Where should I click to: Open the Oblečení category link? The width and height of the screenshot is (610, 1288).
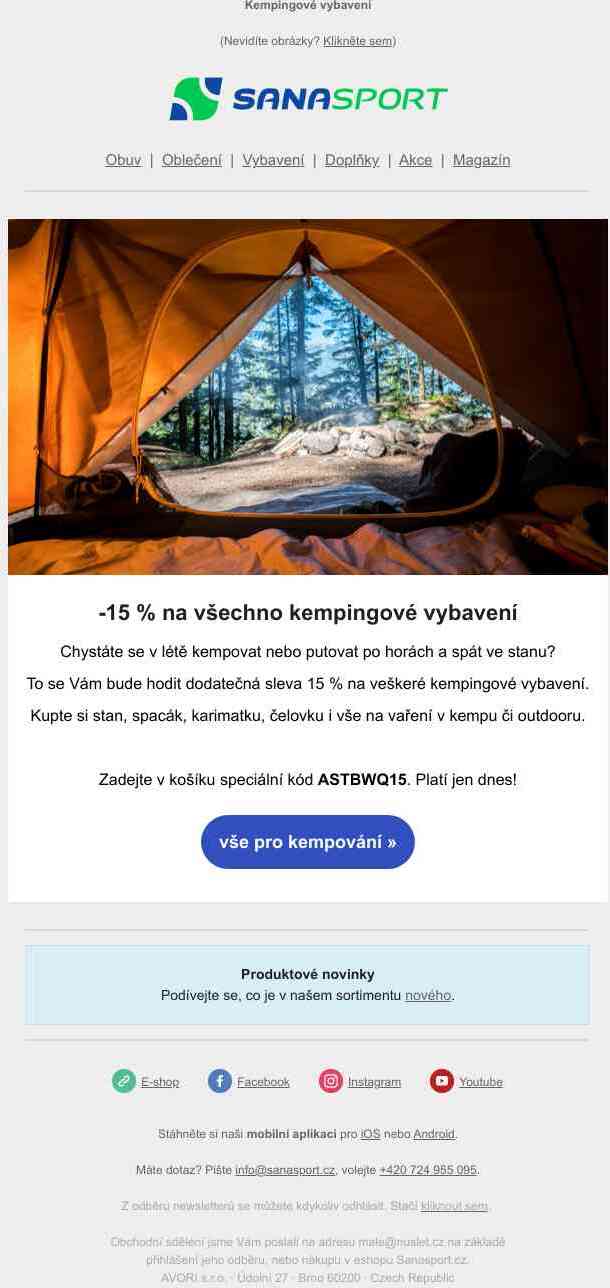point(192,160)
